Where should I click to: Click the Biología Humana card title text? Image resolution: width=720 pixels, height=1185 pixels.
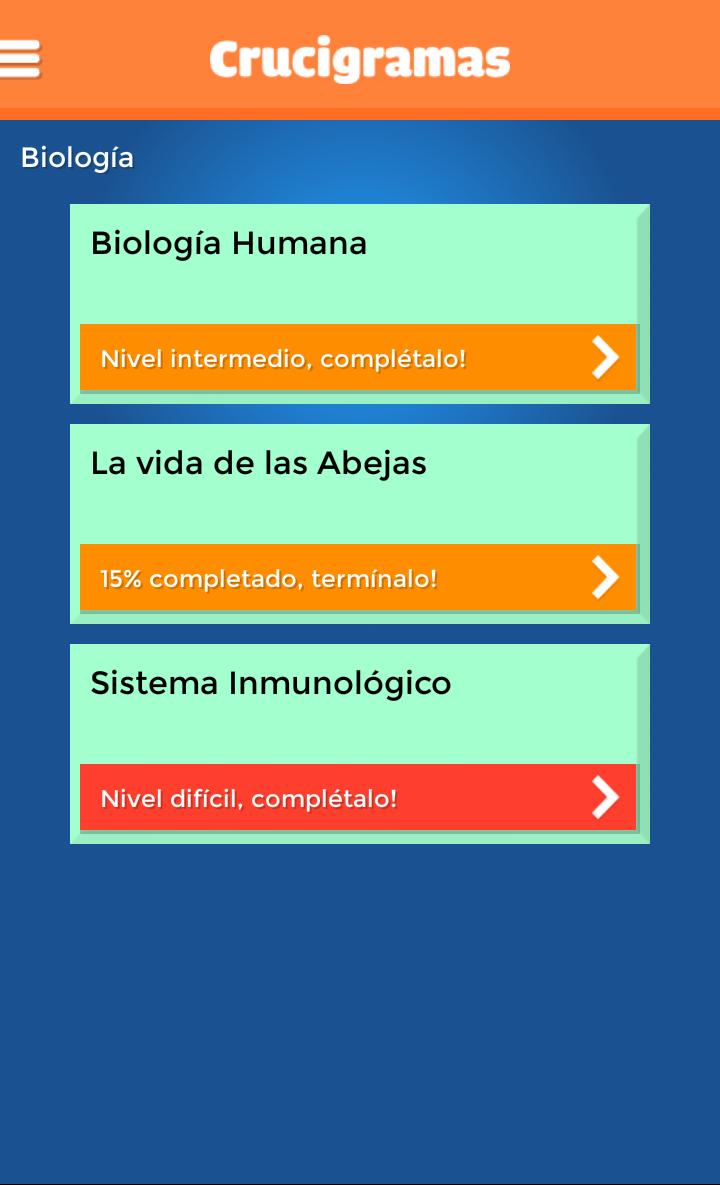pos(229,243)
